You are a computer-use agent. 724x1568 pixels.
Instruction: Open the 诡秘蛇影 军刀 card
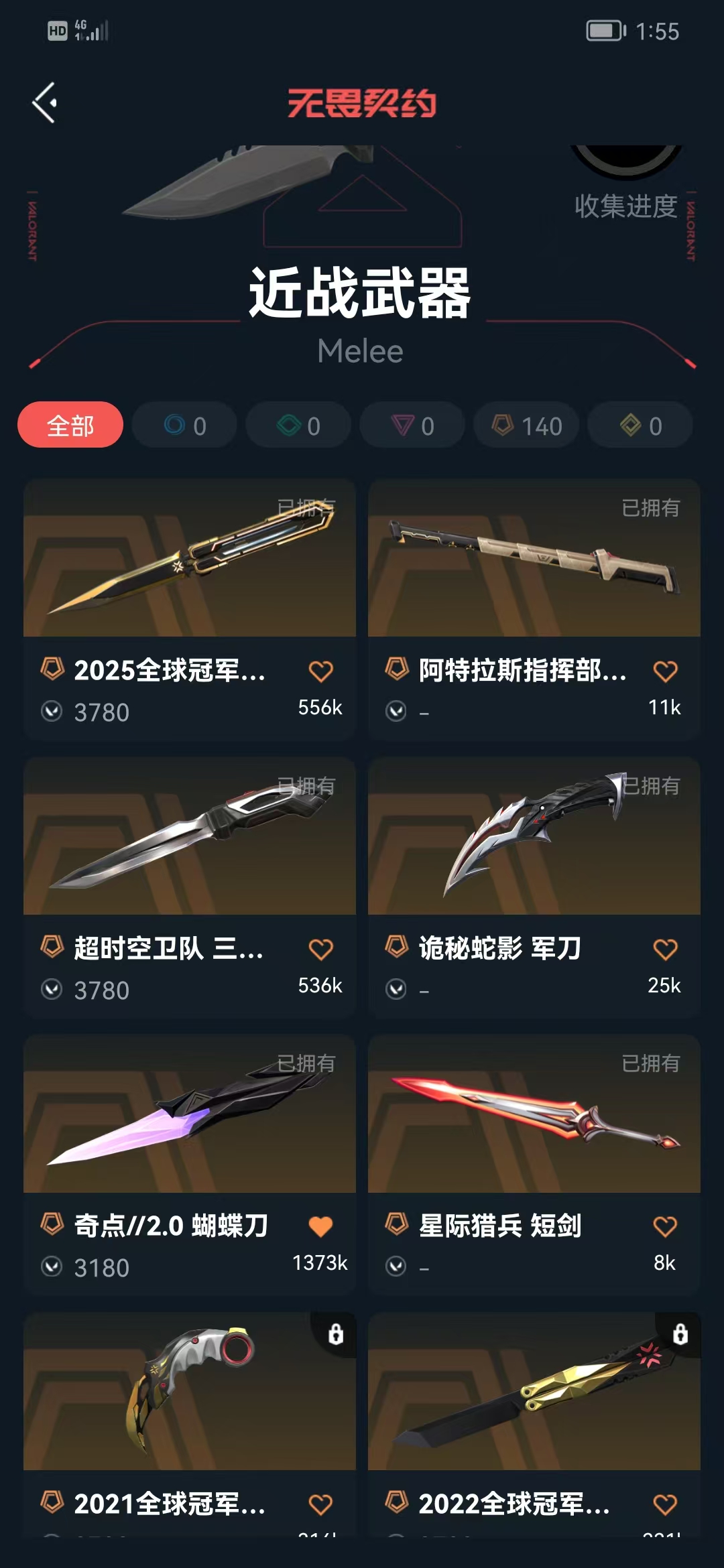tap(534, 887)
